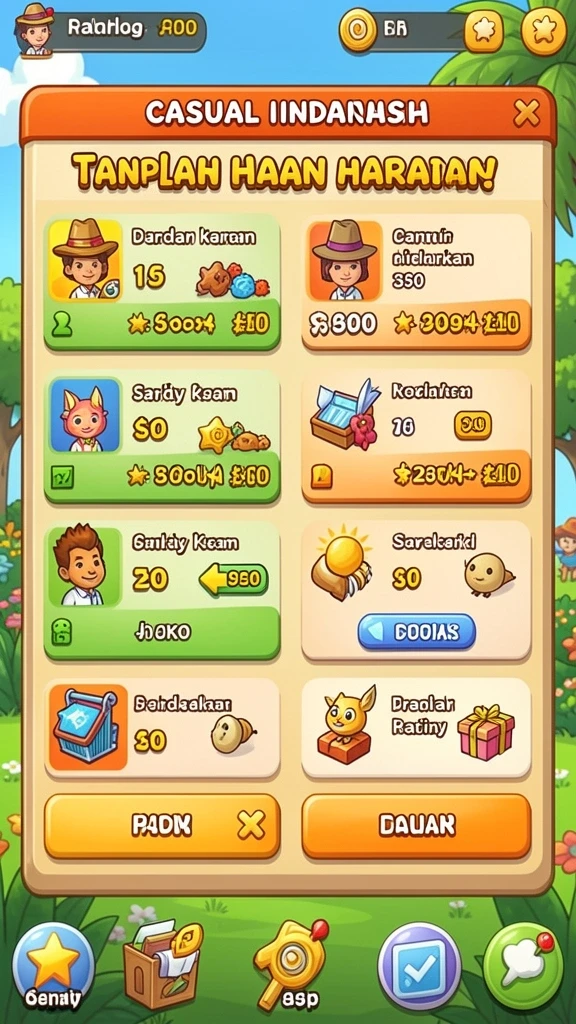Image resolution: width=576 pixels, height=1024 pixels.
Task: Open the Sardy Kean fox character card
Action: tap(162, 436)
